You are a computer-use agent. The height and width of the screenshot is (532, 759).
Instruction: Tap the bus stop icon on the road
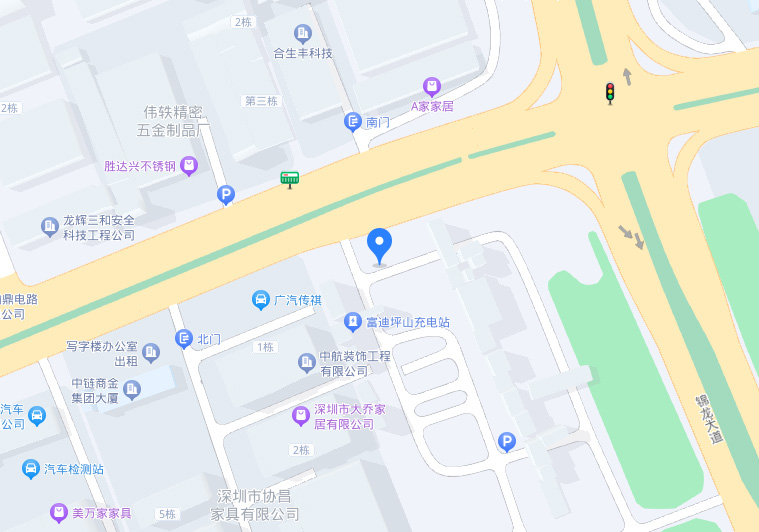[290, 180]
